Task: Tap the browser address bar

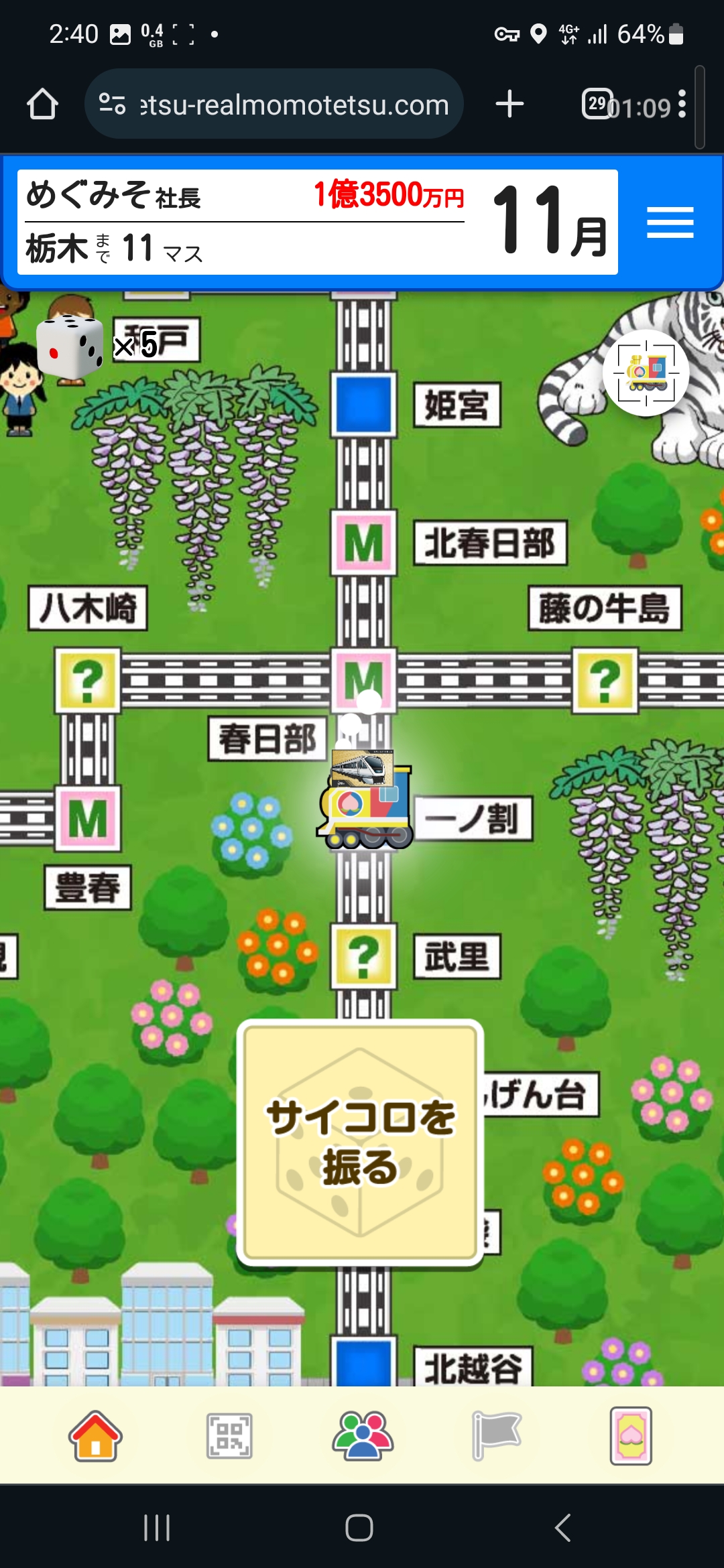Action: pos(274,105)
